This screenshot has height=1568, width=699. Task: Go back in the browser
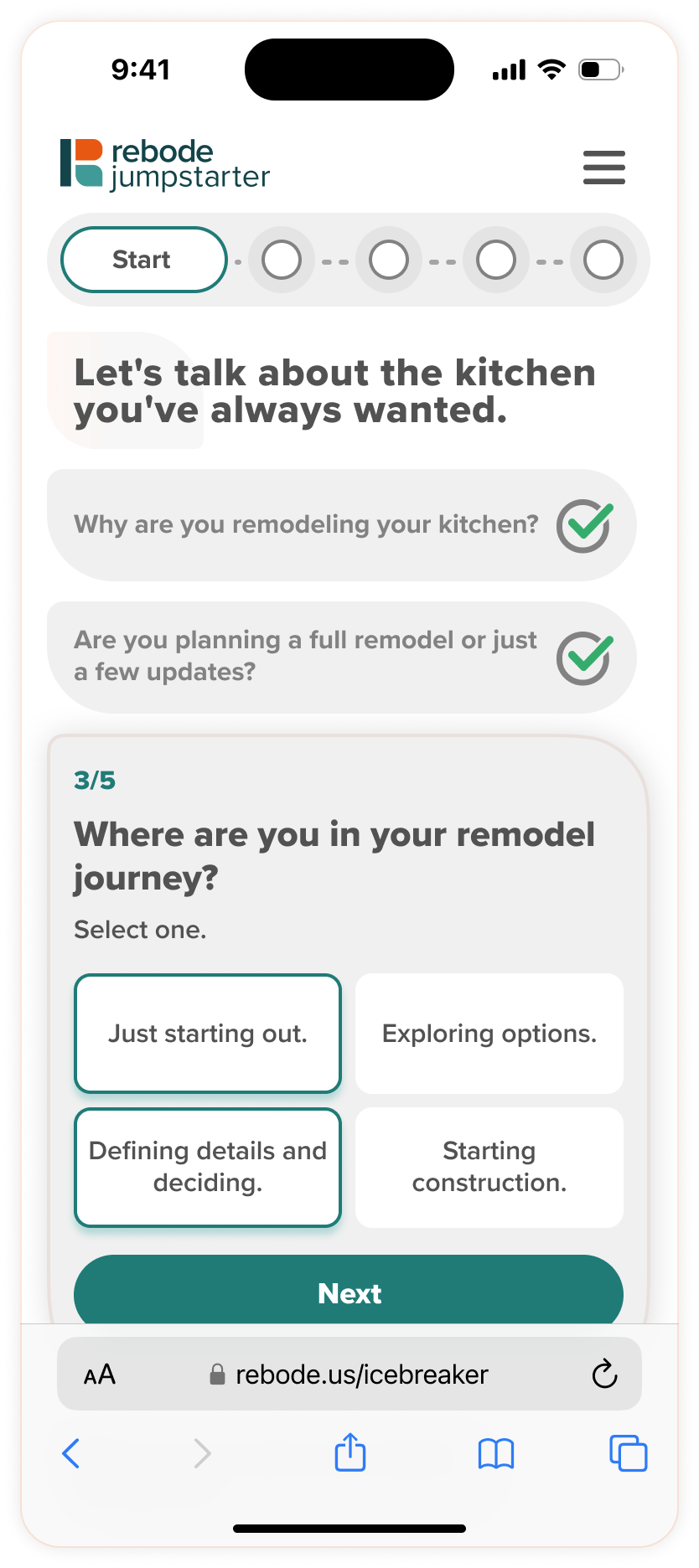tap(71, 1453)
